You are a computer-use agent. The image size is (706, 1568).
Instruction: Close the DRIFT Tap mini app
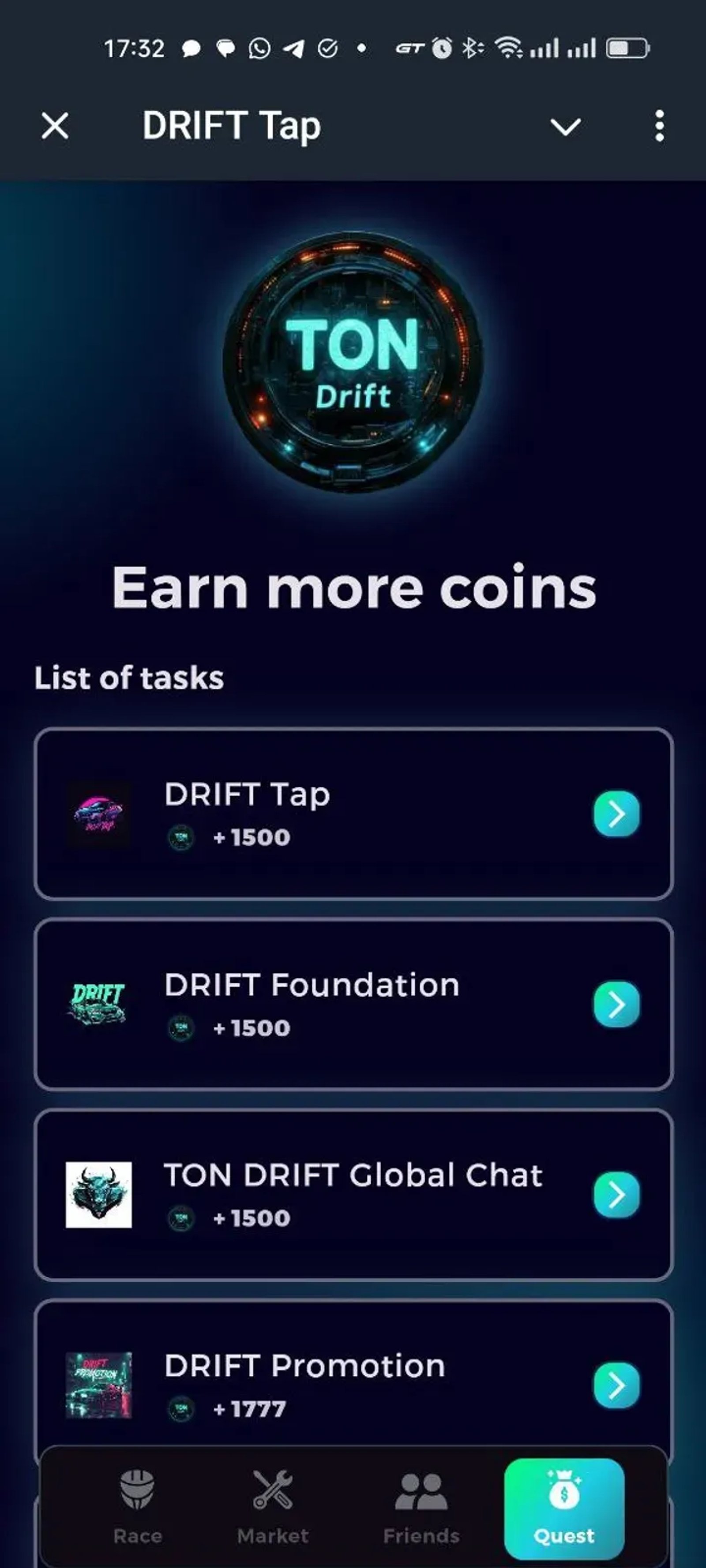coord(53,126)
